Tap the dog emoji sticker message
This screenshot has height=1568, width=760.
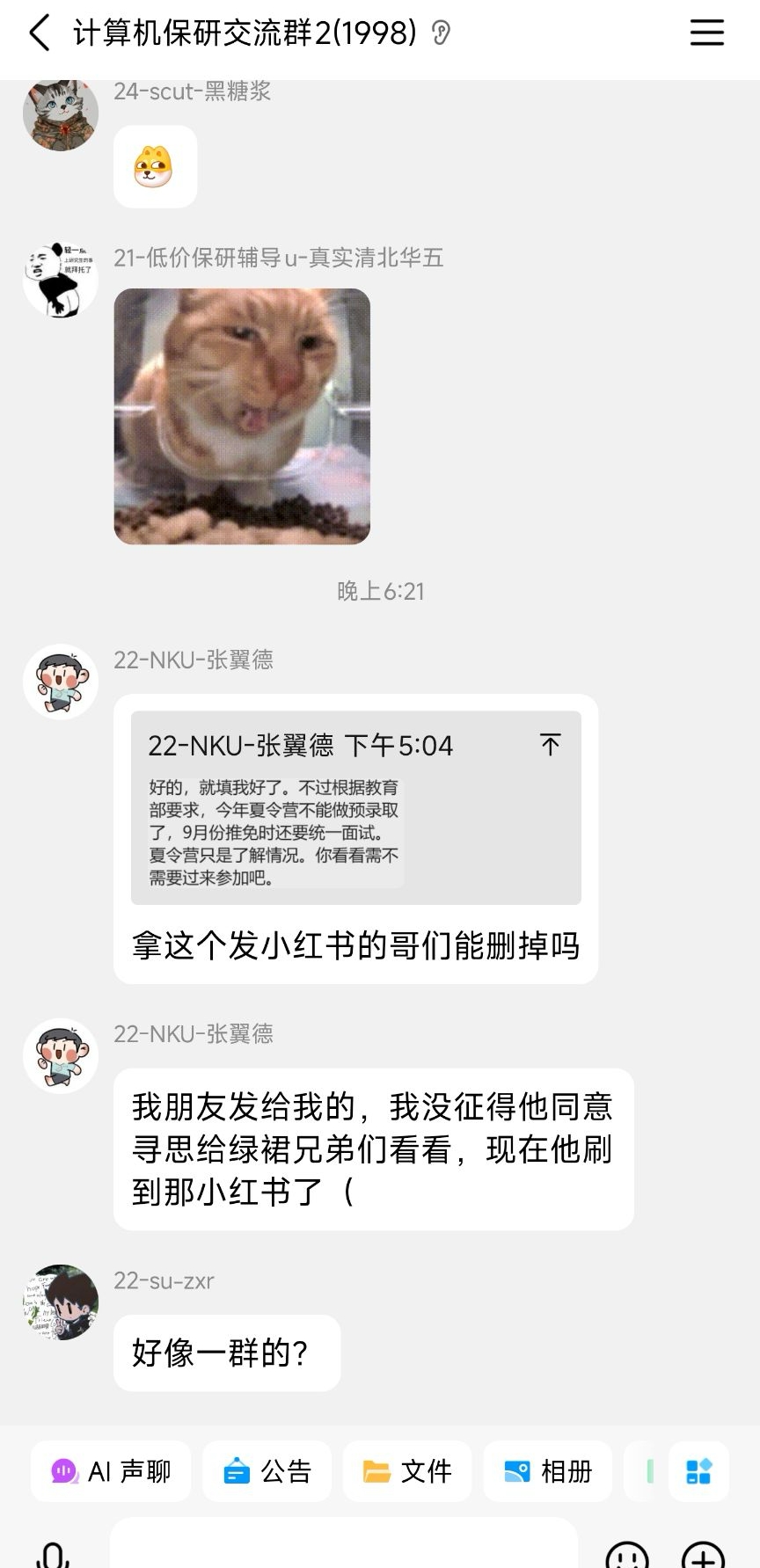tap(155, 166)
